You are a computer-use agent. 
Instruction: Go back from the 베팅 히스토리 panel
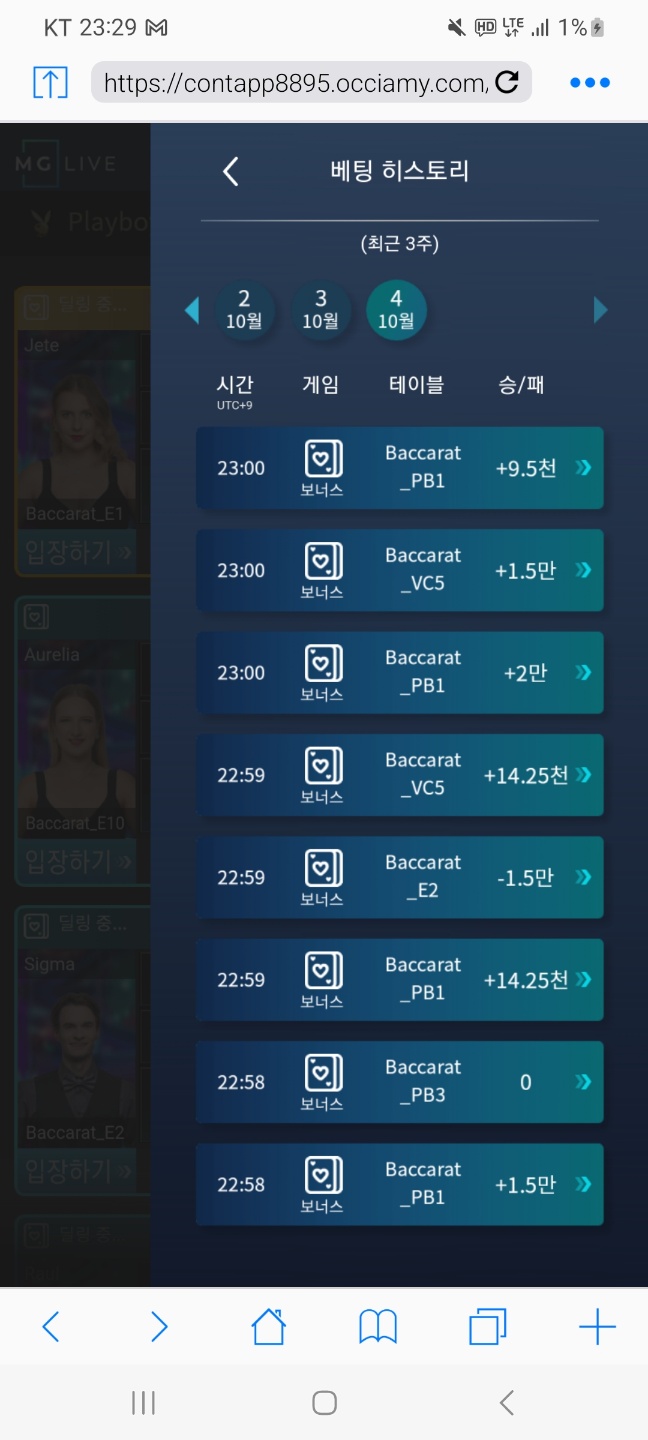[x=231, y=172]
